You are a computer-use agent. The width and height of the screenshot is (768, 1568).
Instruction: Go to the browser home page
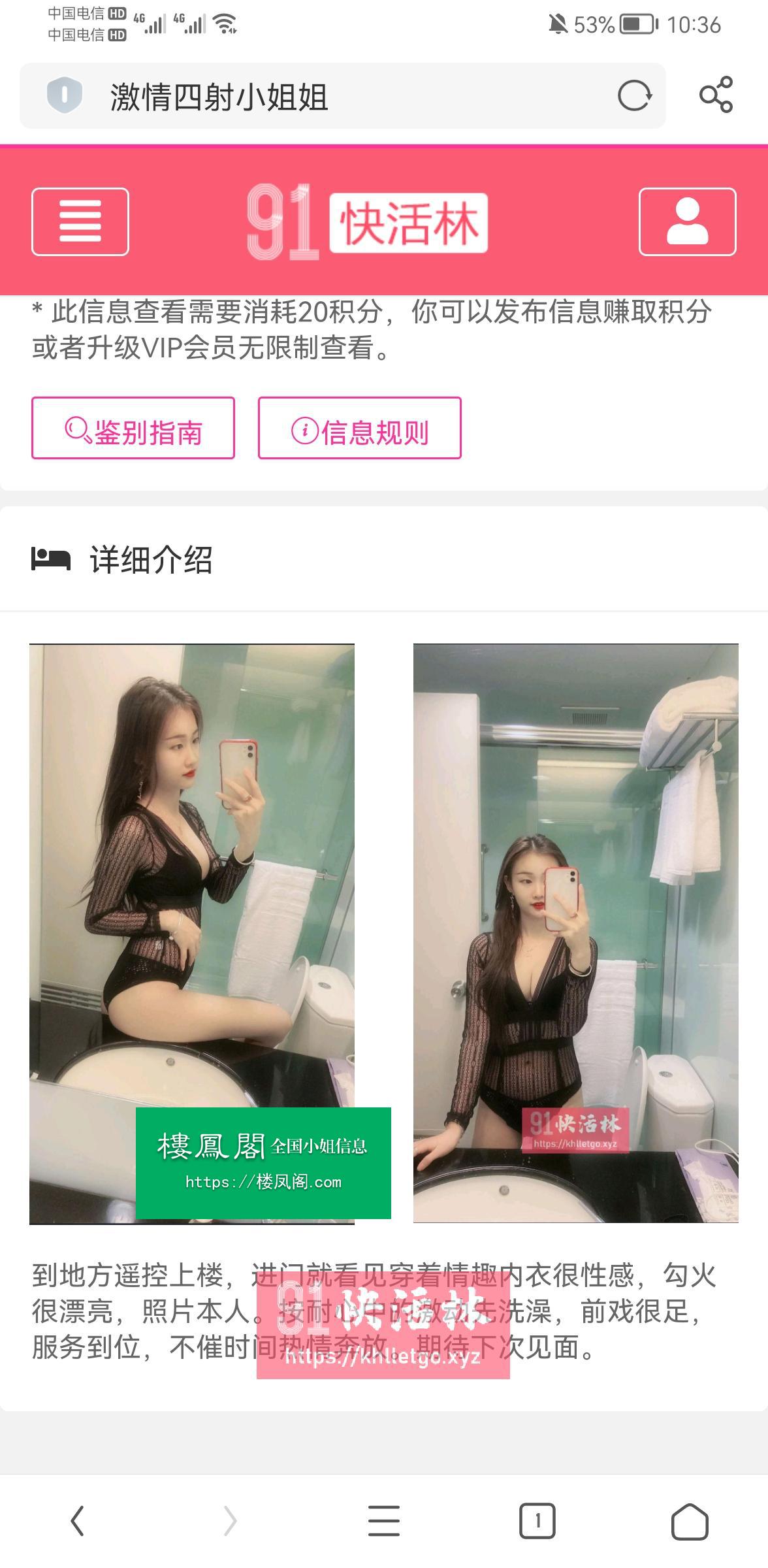click(x=690, y=1521)
